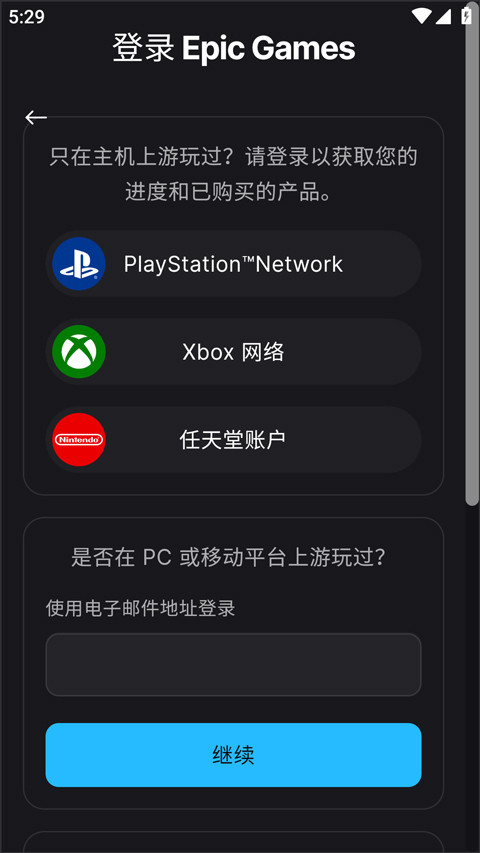
Task: Tap the blue 继续 button
Action: coord(233,755)
